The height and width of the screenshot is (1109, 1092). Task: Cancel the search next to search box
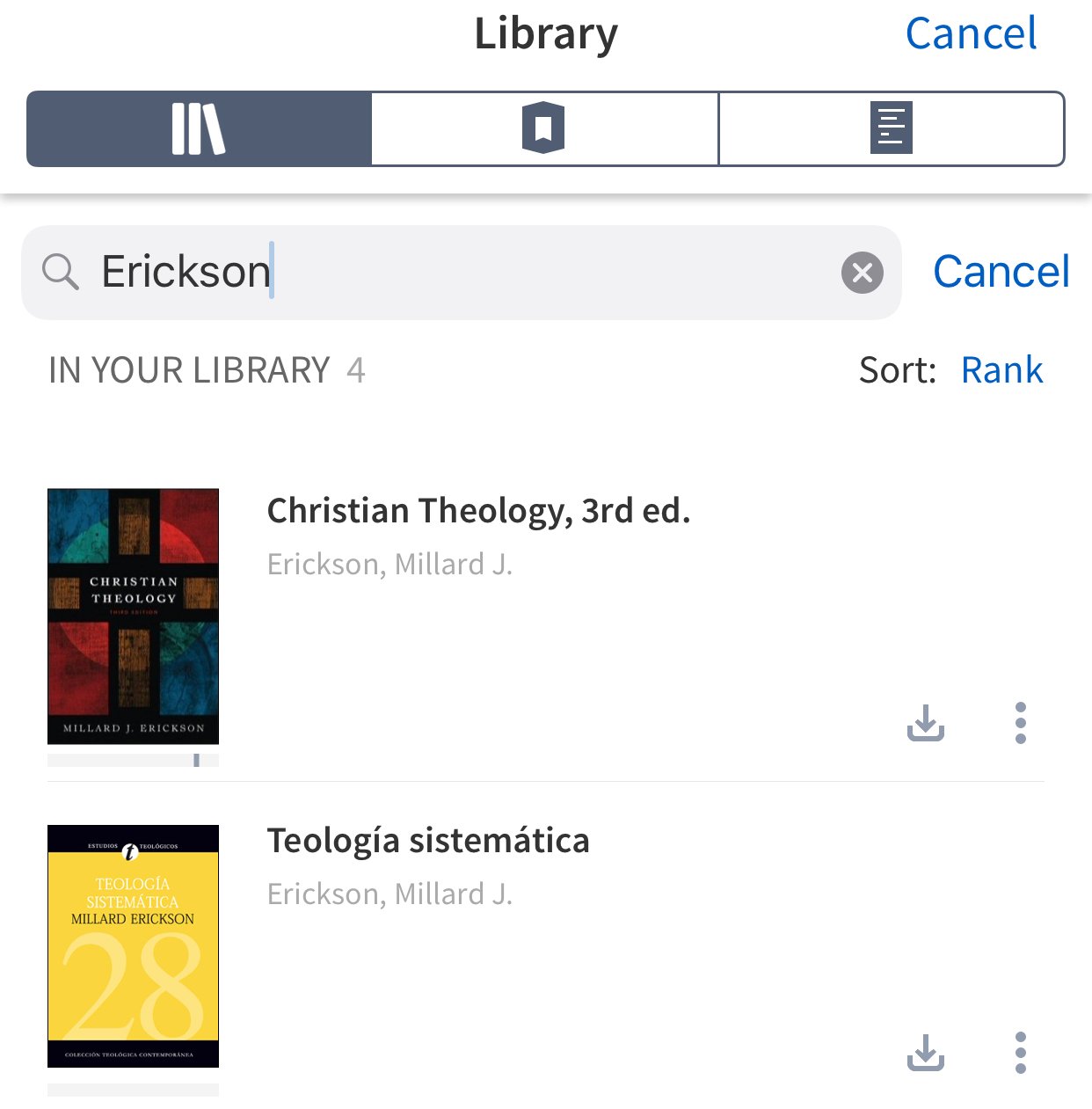click(x=1001, y=272)
